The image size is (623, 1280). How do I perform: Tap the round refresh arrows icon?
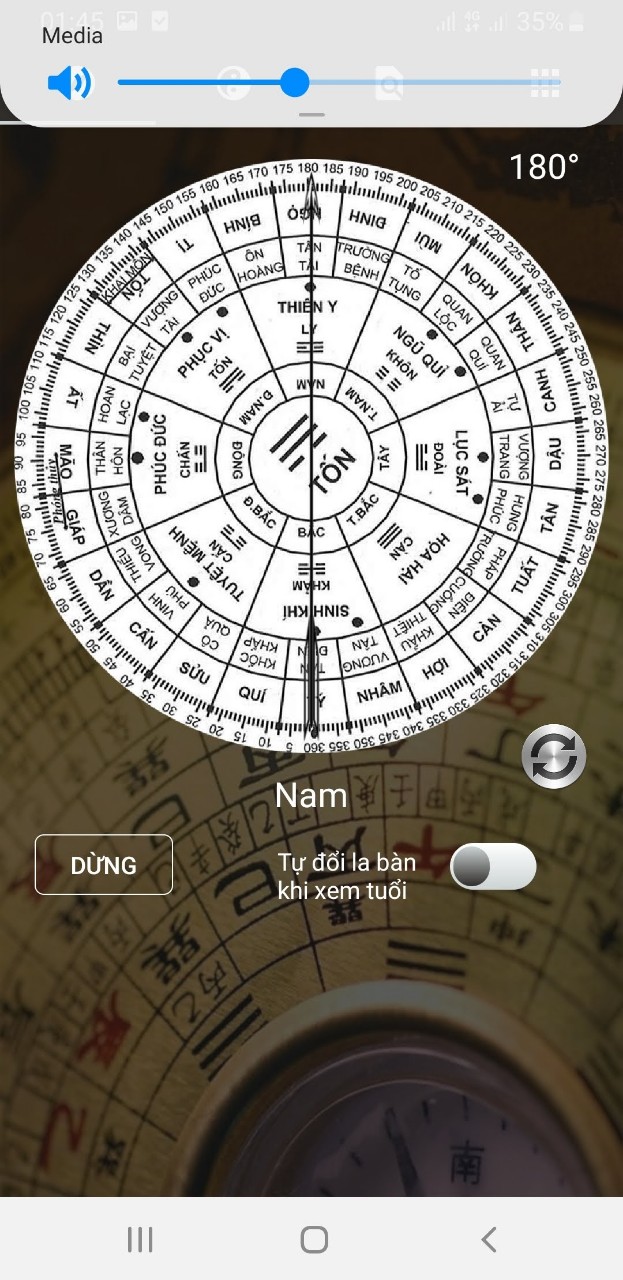pyautogui.click(x=554, y=757)
